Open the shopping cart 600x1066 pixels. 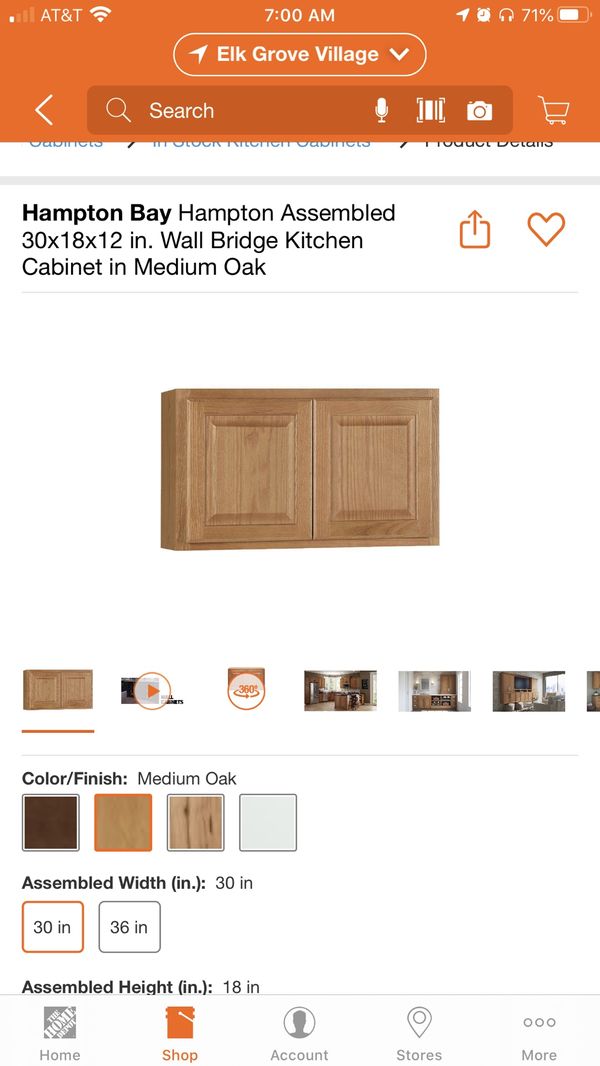pyautogui.click(x=553, y=110)
